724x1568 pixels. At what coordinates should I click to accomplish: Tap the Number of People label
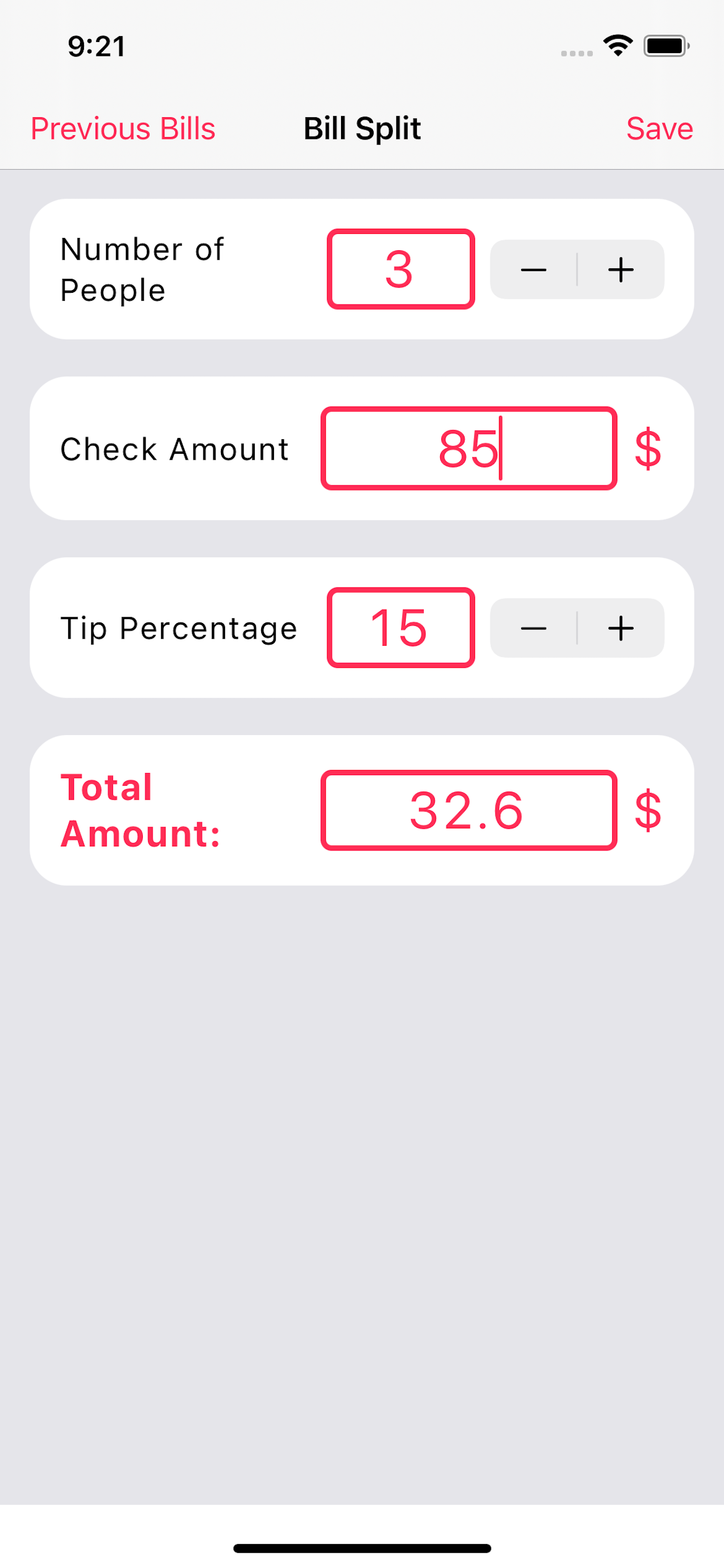point(142,269)
